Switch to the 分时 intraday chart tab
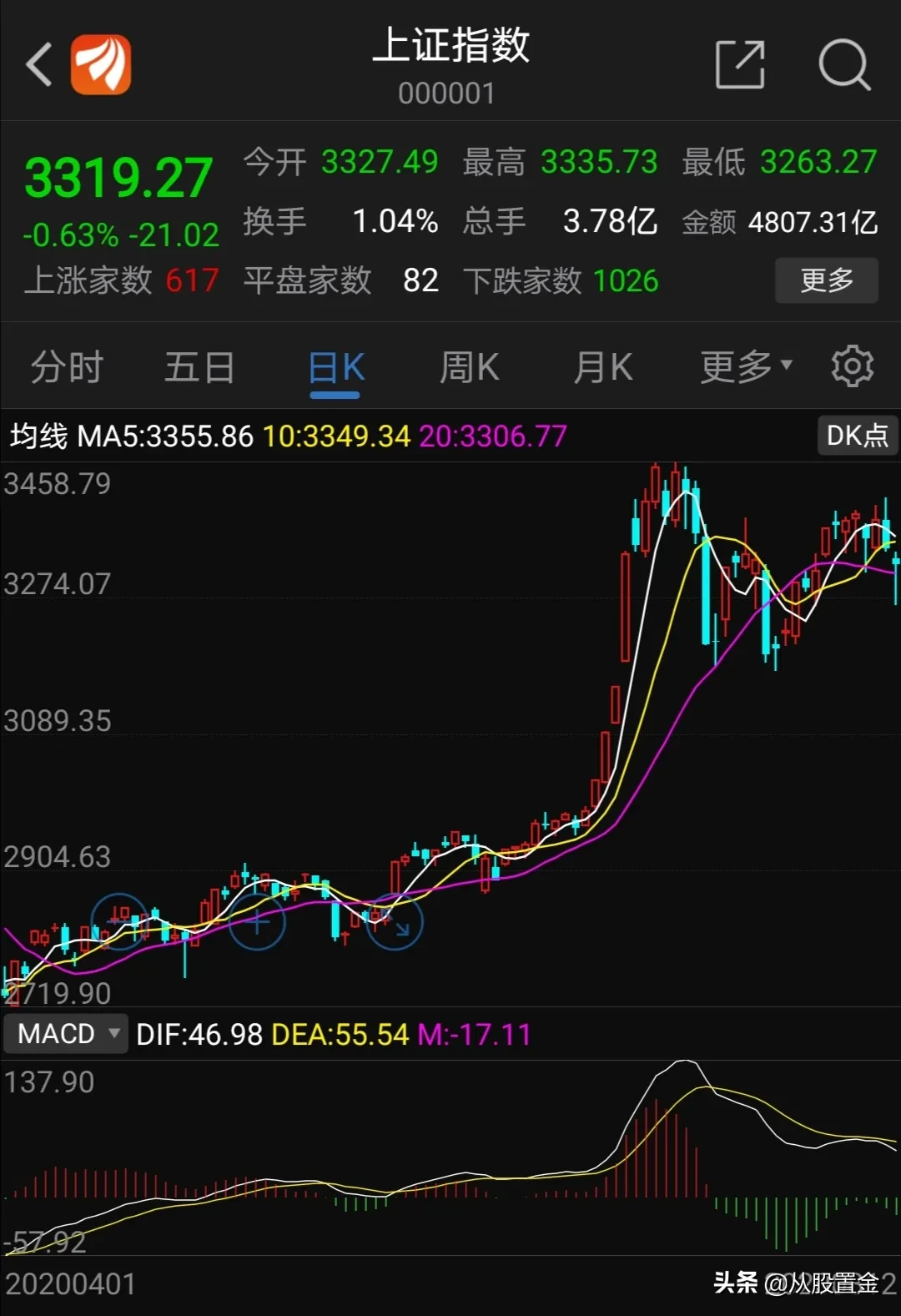Image resolution: width=901 pixels, height=1316 pixels. point(67,367)
